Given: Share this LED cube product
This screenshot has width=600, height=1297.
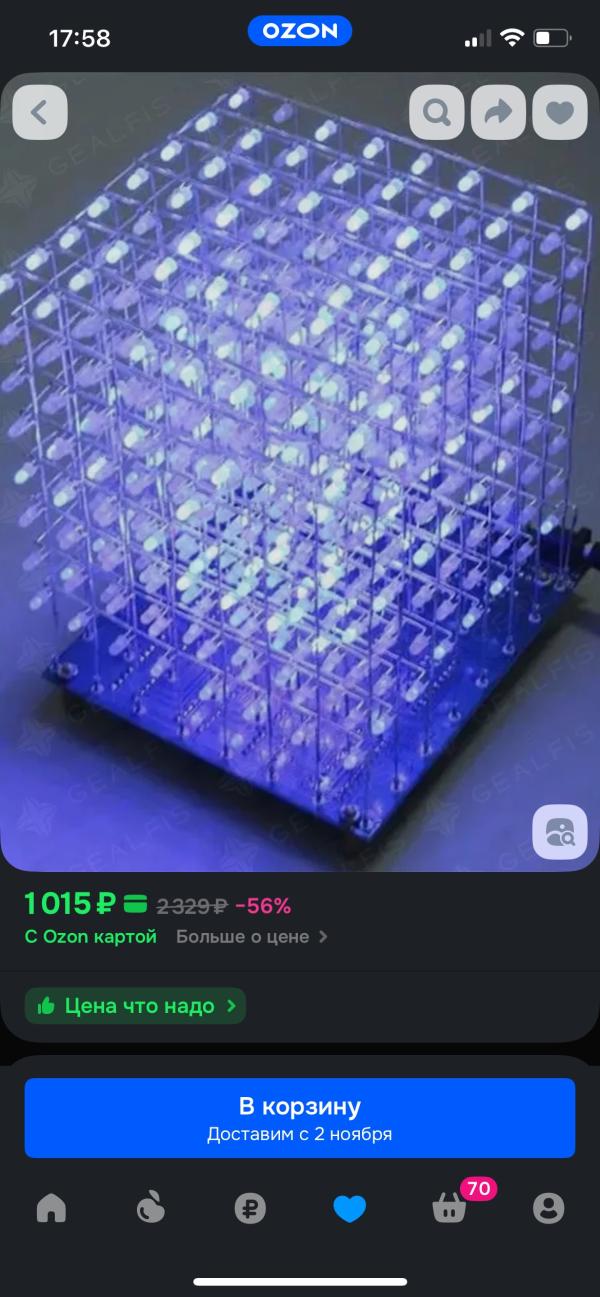Looking at the screenshot, I should [498, 112].
